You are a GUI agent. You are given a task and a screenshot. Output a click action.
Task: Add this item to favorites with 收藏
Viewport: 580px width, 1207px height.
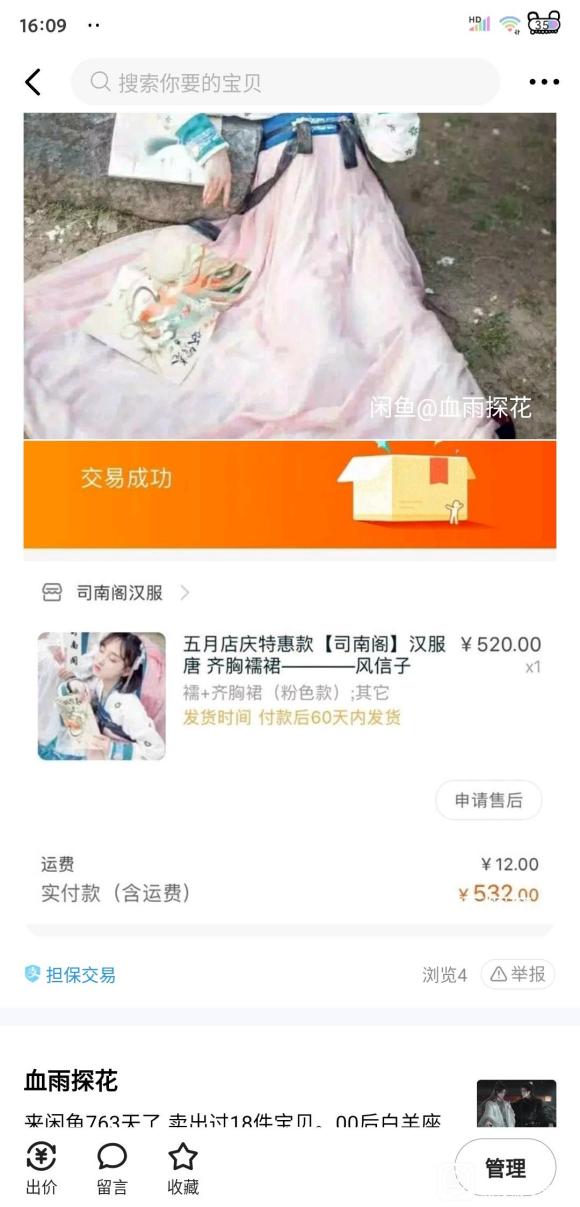(x=183, y=1169)
